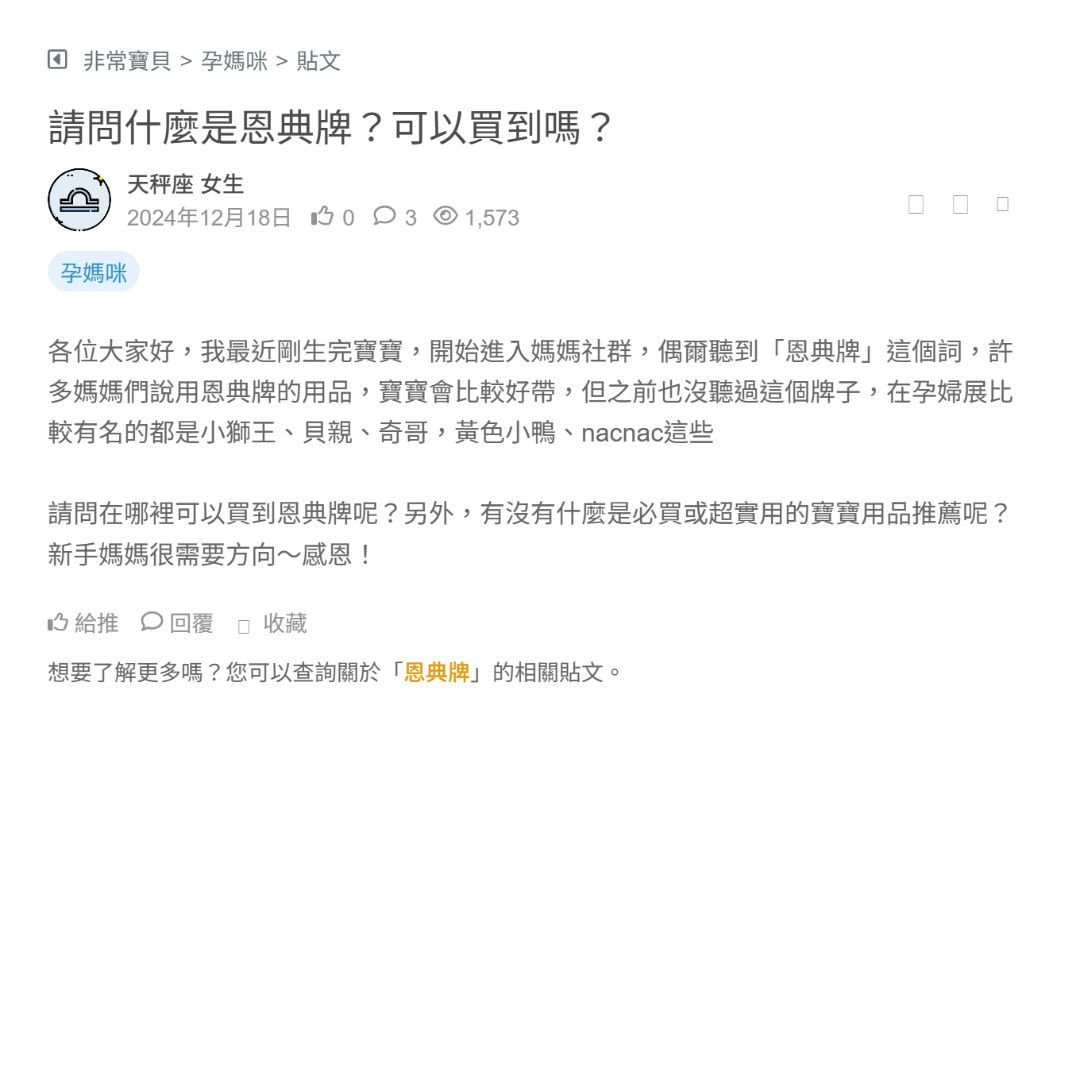Save post using 收藏
This screenshot has height=1080, width=1080.
tap(272, 623)
